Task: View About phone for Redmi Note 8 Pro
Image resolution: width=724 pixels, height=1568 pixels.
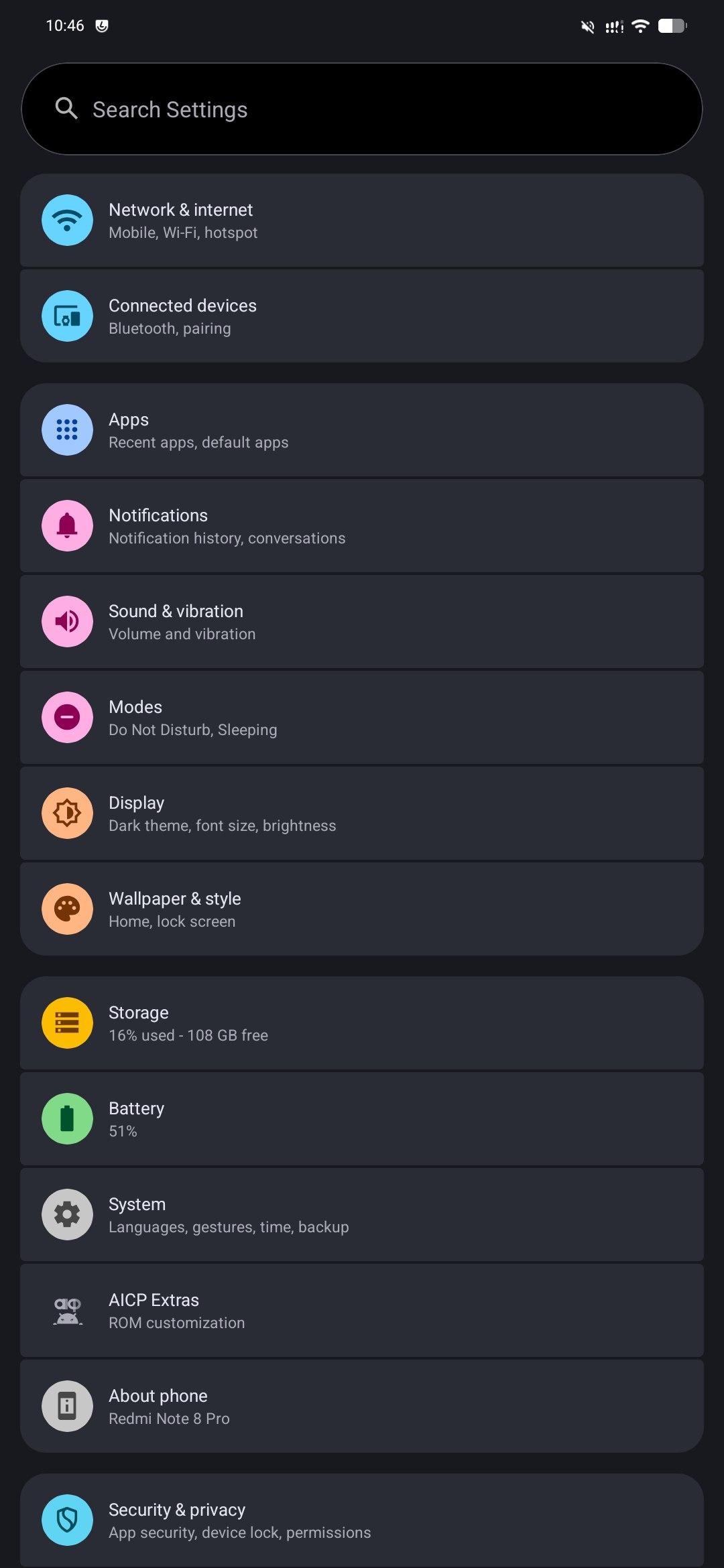Action: (362, 1407)
